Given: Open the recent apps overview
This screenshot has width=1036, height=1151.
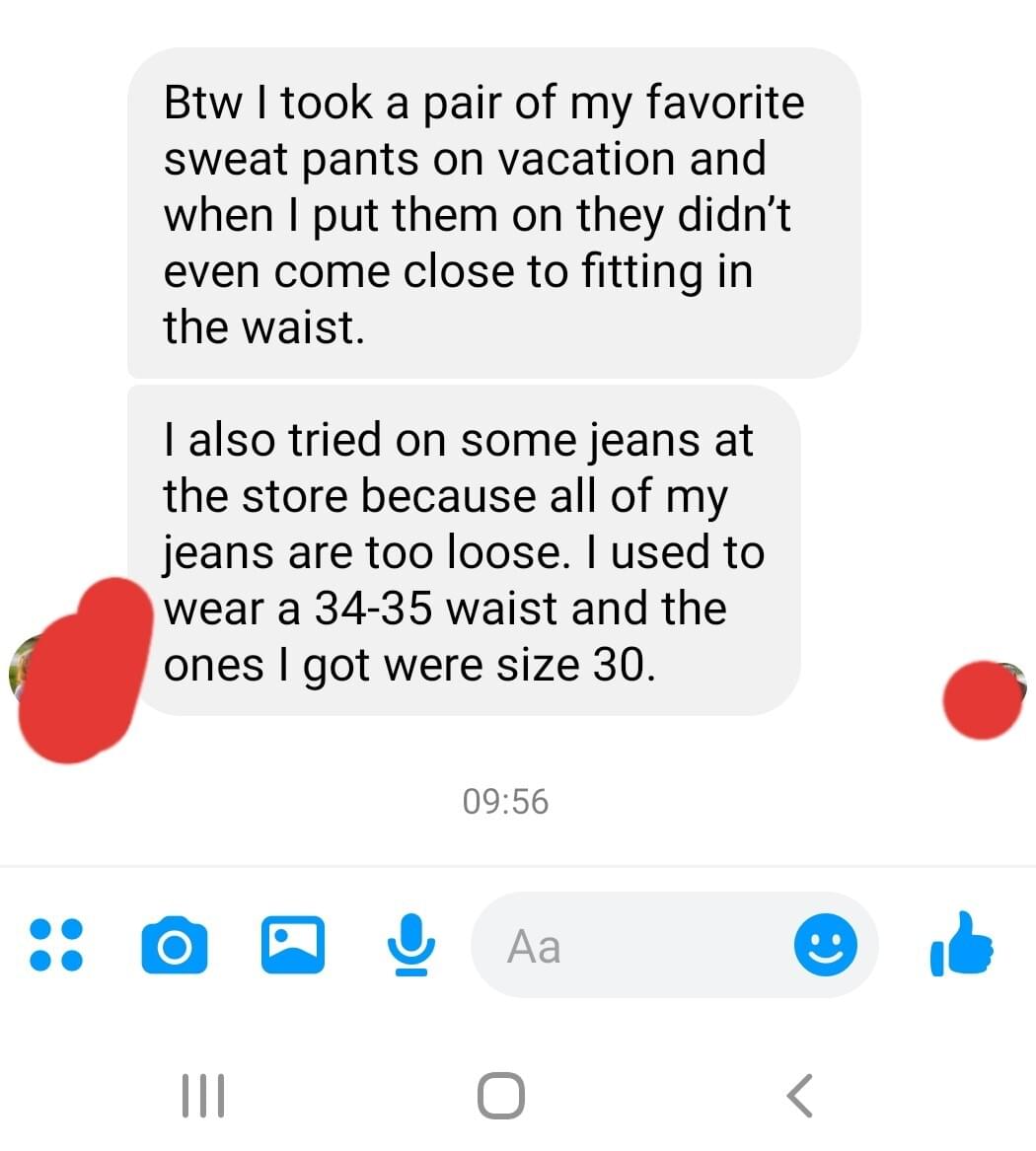Looking at the screenshot, I should [x=204, y=1096].
